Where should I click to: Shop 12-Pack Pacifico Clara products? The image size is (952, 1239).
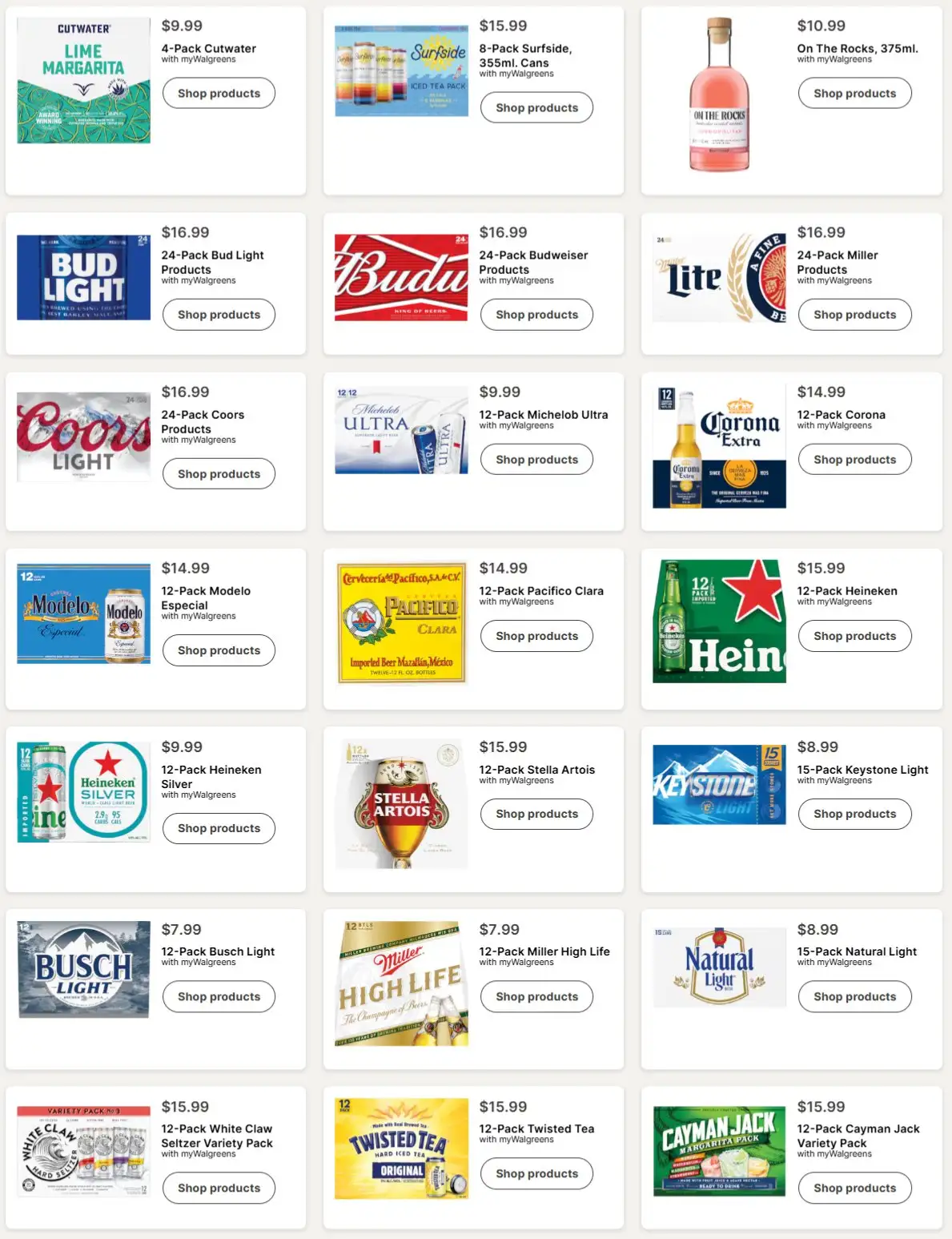tap(536, 636)
